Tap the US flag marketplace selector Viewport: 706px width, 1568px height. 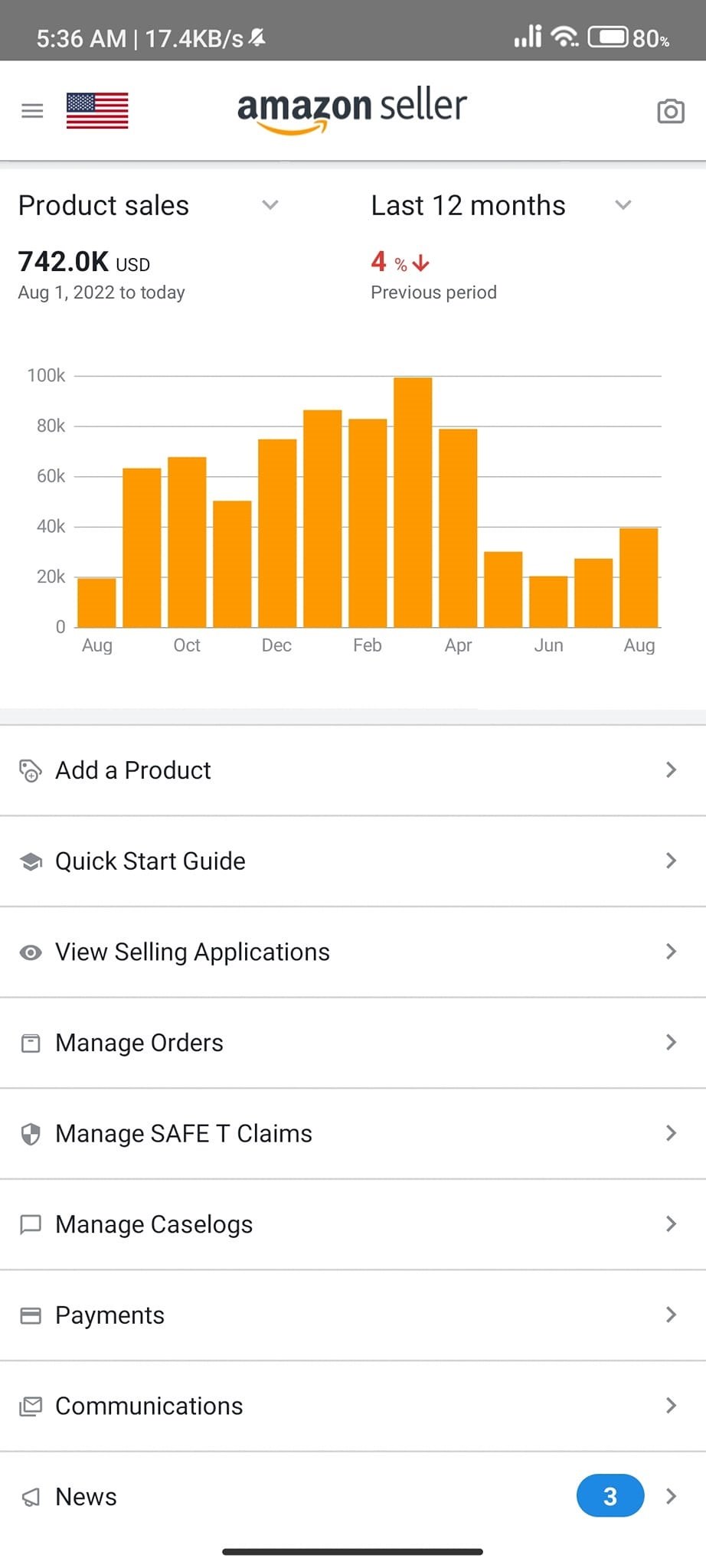[97, 111]
